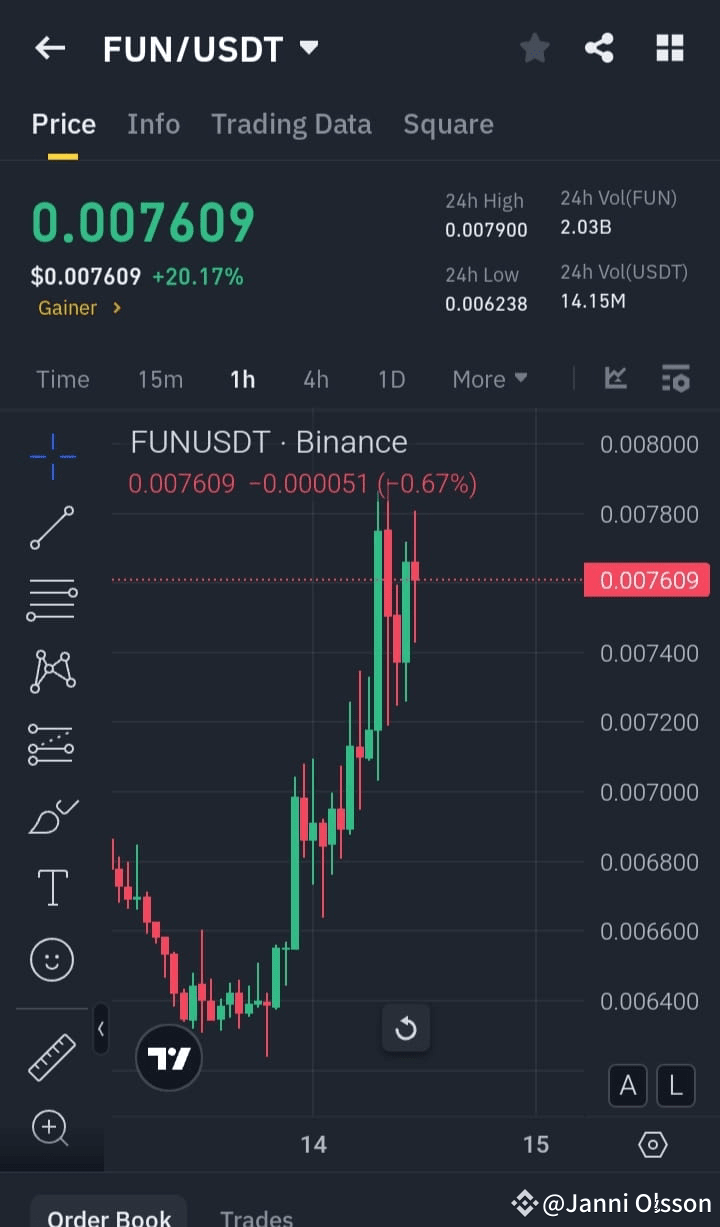This screenshot has height=1227, width=720.
Task: Toggle auto scale with the A button
Action: pyautogui.click(x=627, y=1086)
